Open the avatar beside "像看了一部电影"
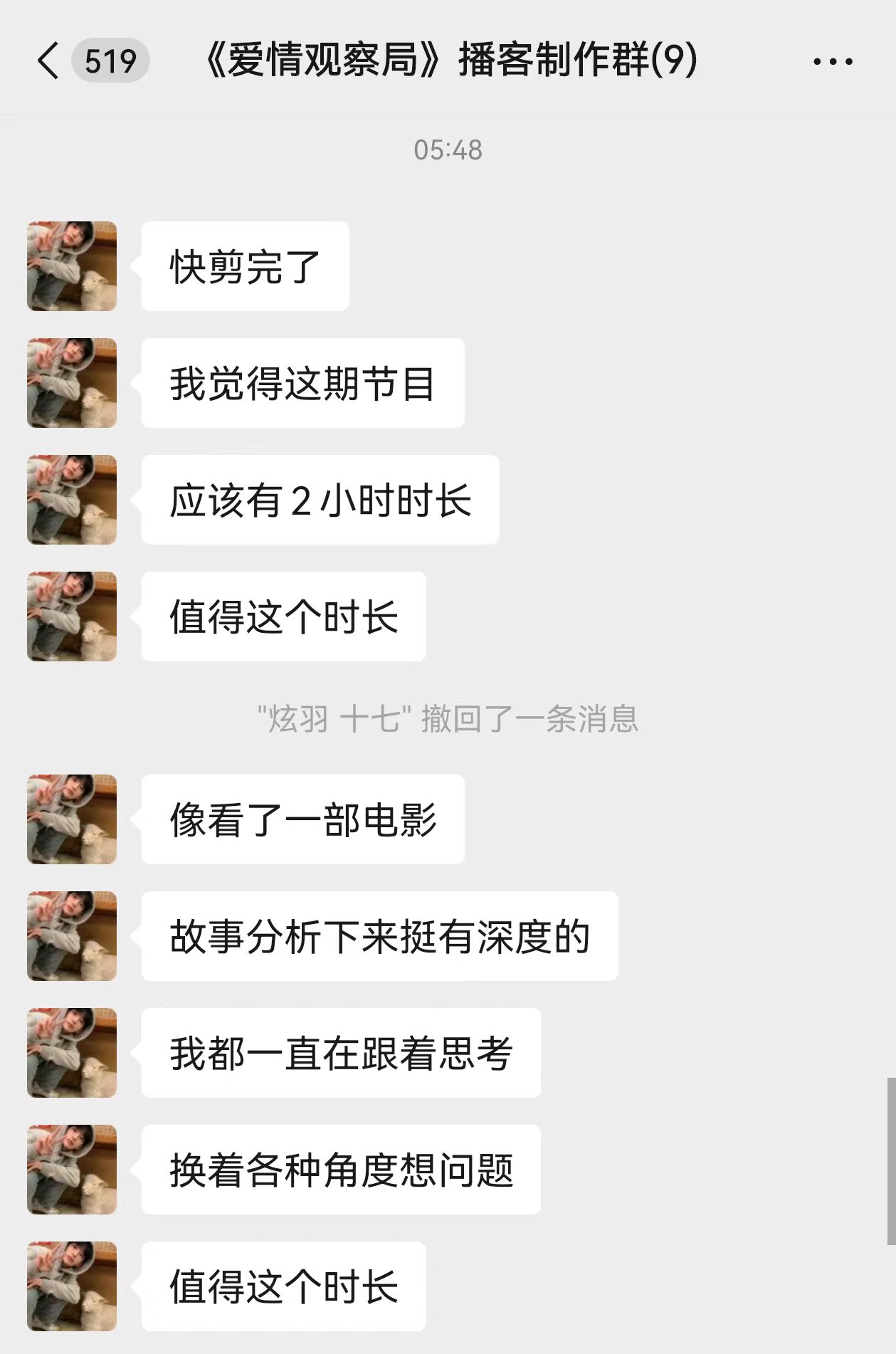Viewport: 896px width, 1354px height. [x=72, y=819]
